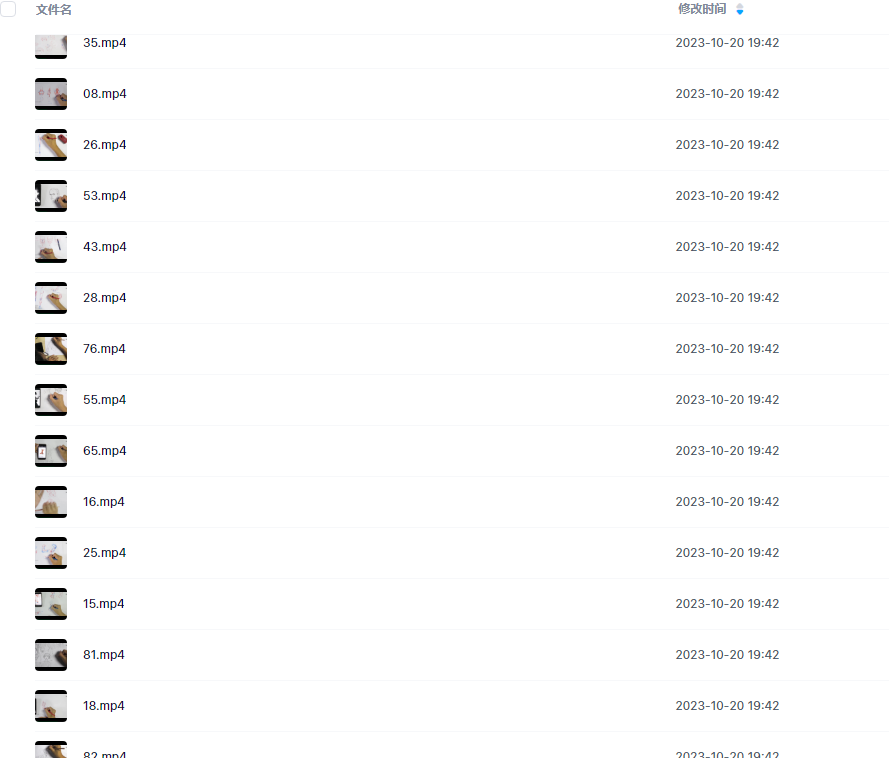Viewport: 889px width, 758px height.
Task: Sort files by 修改时间
Action: 702,9
